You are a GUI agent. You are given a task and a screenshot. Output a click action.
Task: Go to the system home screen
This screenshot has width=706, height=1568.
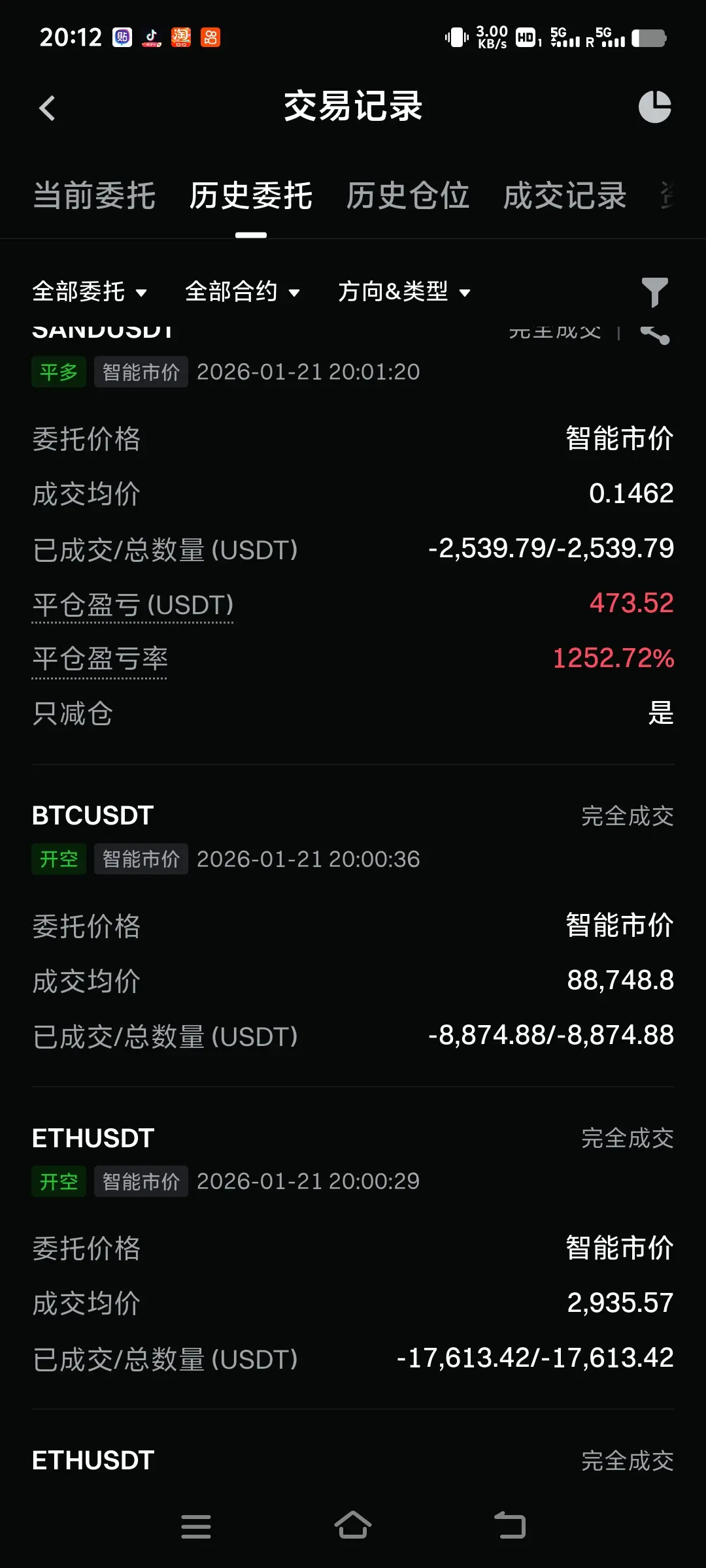(x=353, y=1526)
